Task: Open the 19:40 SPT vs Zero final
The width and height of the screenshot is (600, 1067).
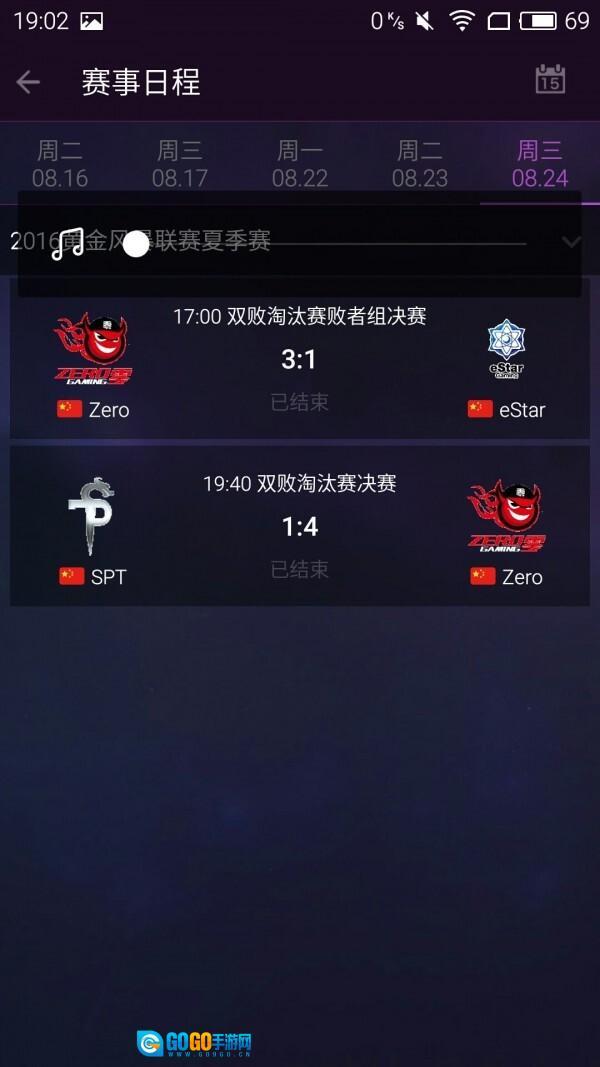Action: click(300, 527)
